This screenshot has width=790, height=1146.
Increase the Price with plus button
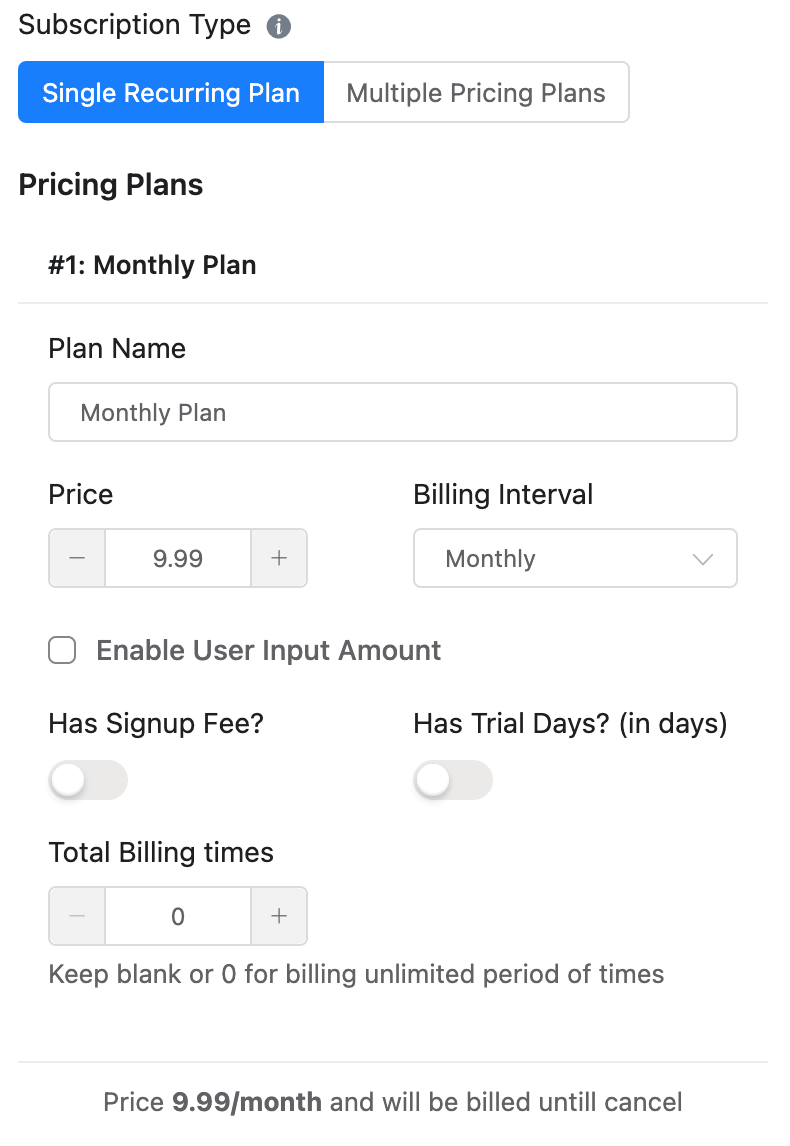279,558
